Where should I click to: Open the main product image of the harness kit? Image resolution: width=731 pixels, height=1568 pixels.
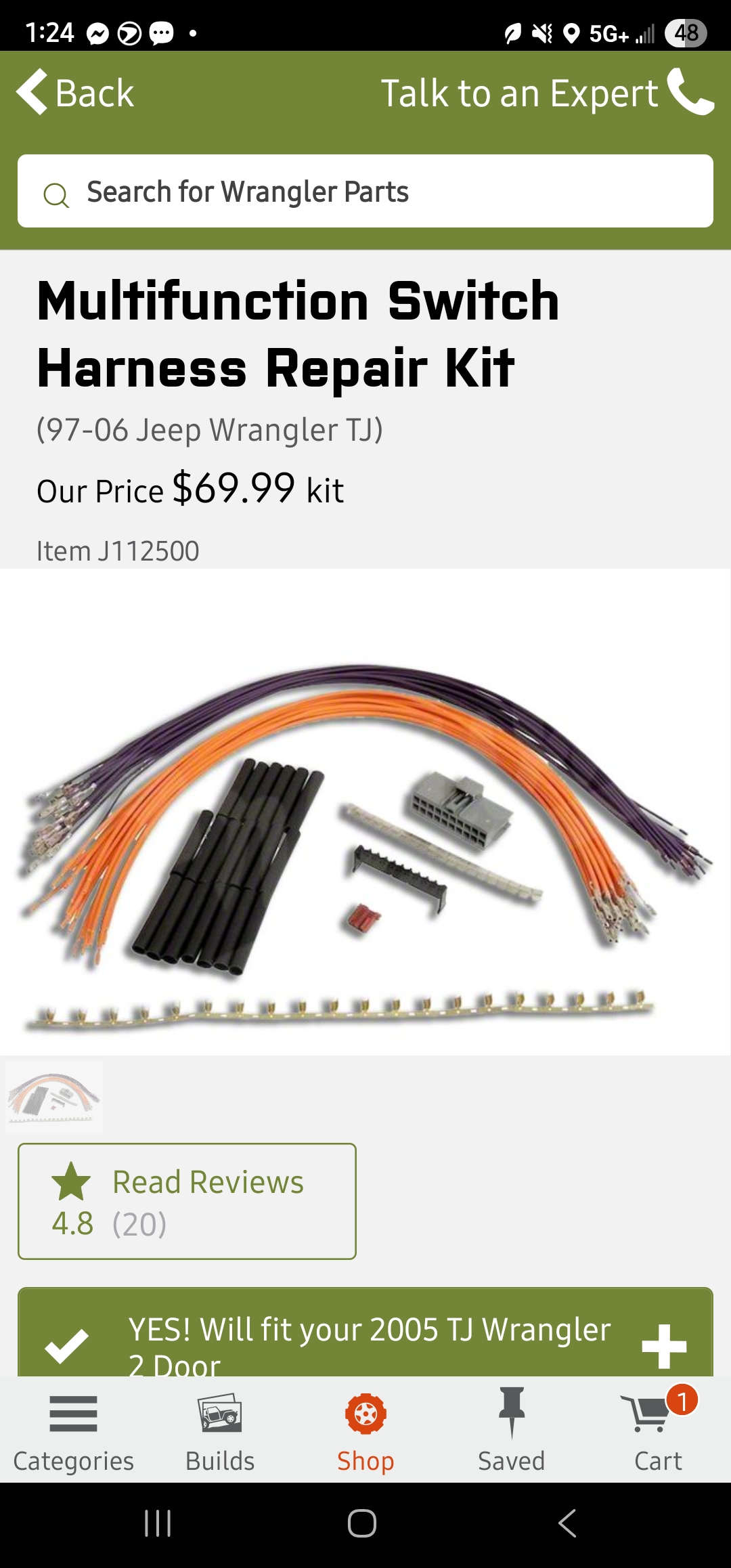point(365,812)
